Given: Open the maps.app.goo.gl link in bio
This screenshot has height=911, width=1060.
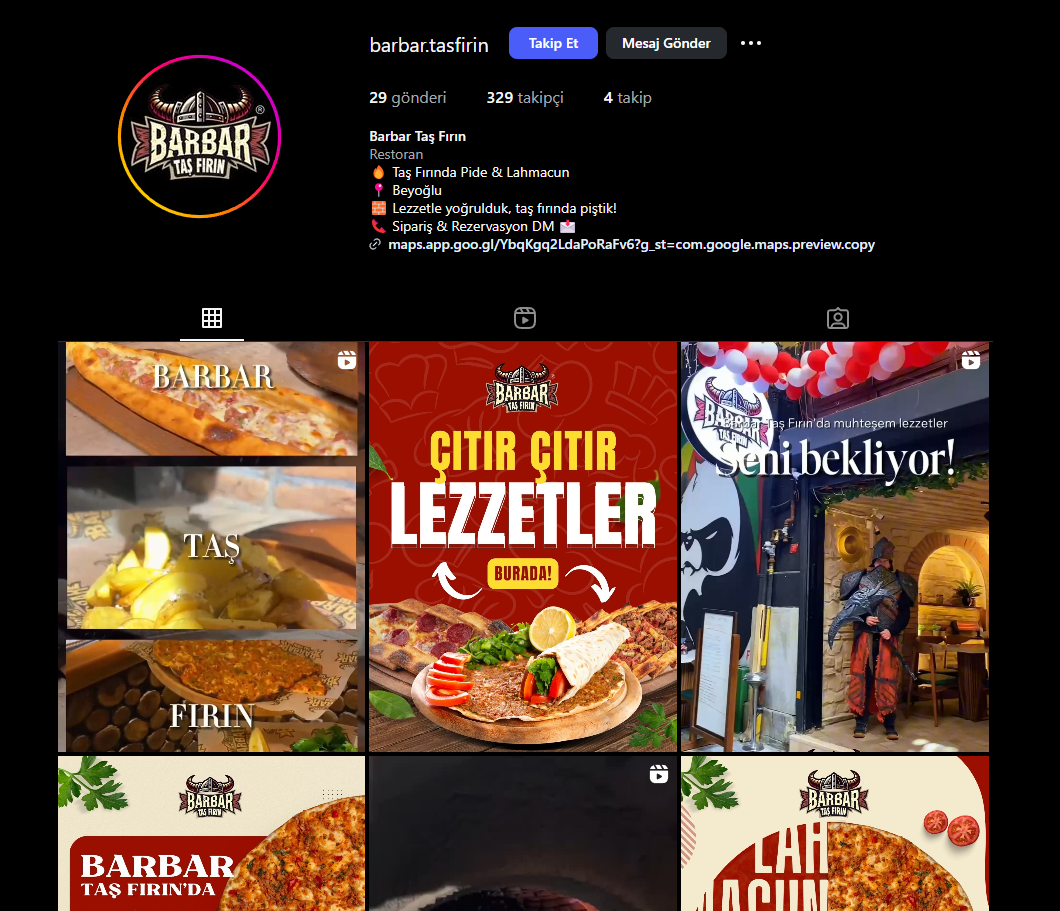Looking at the screenshot, I should coord(631,244).
